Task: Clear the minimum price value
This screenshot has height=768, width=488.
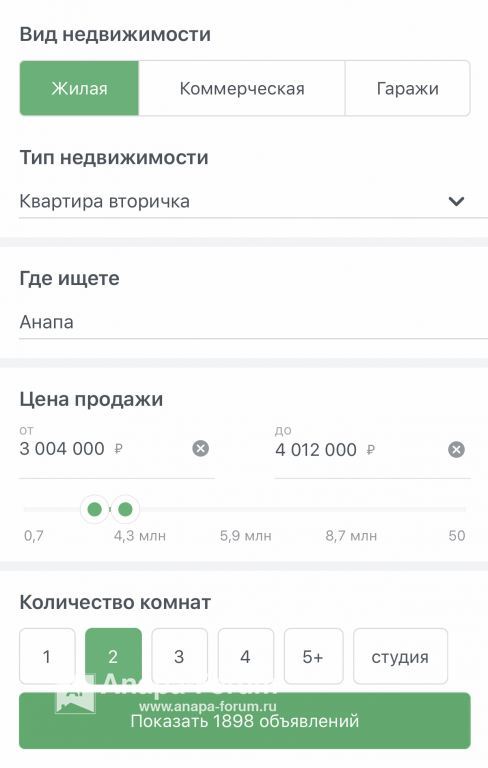Action: point(200,448)
